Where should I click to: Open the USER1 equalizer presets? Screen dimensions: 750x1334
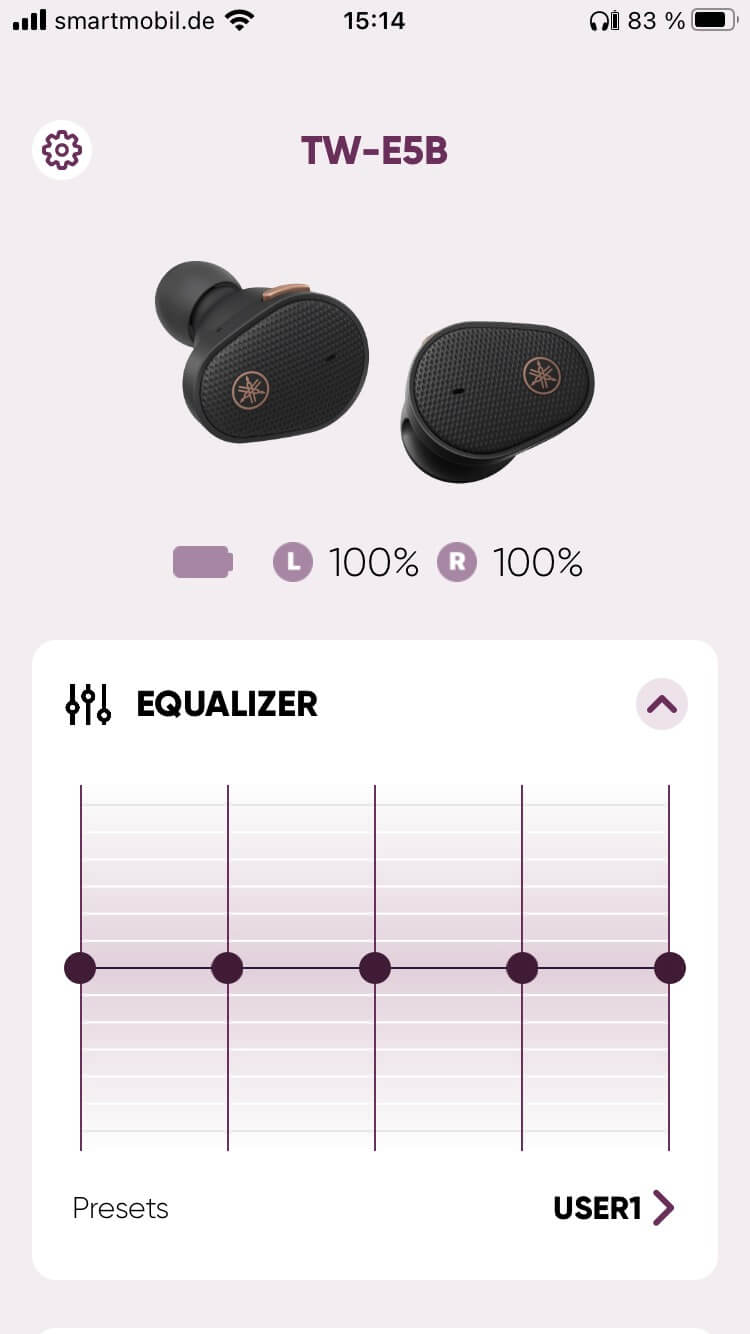tap(614, 1208)
